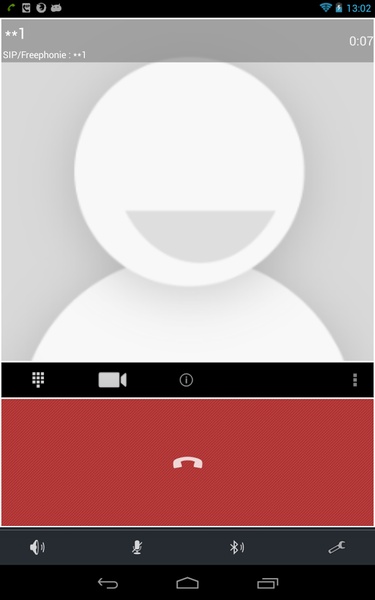Screen dimensions: 375x600
Task: Start video with the camera icon
Action: click(x=112, y=380)
